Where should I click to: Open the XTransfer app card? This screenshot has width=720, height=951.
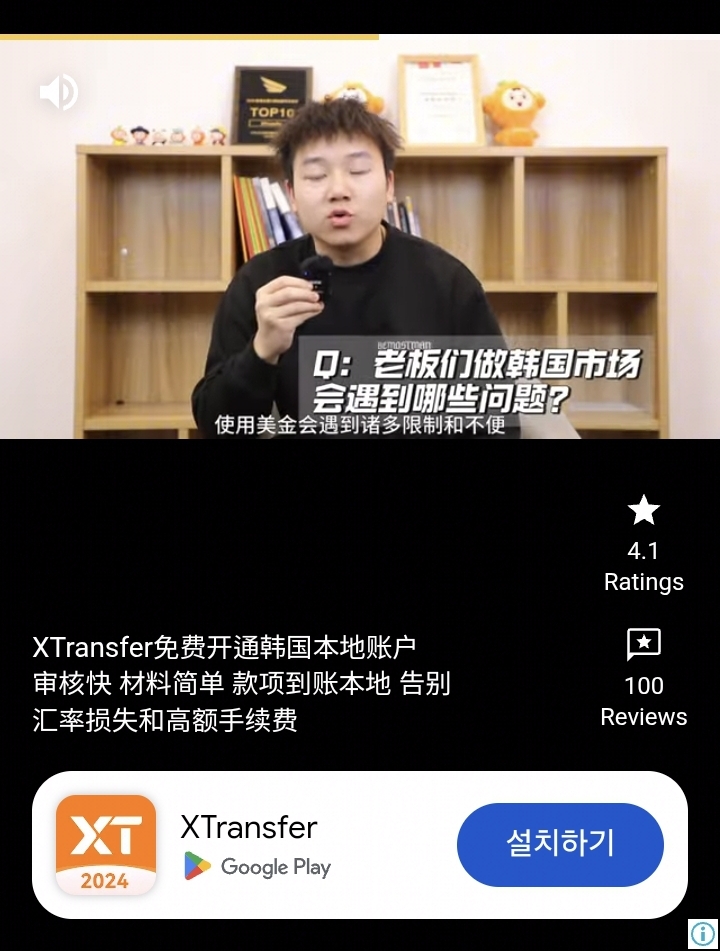point(250,845)
